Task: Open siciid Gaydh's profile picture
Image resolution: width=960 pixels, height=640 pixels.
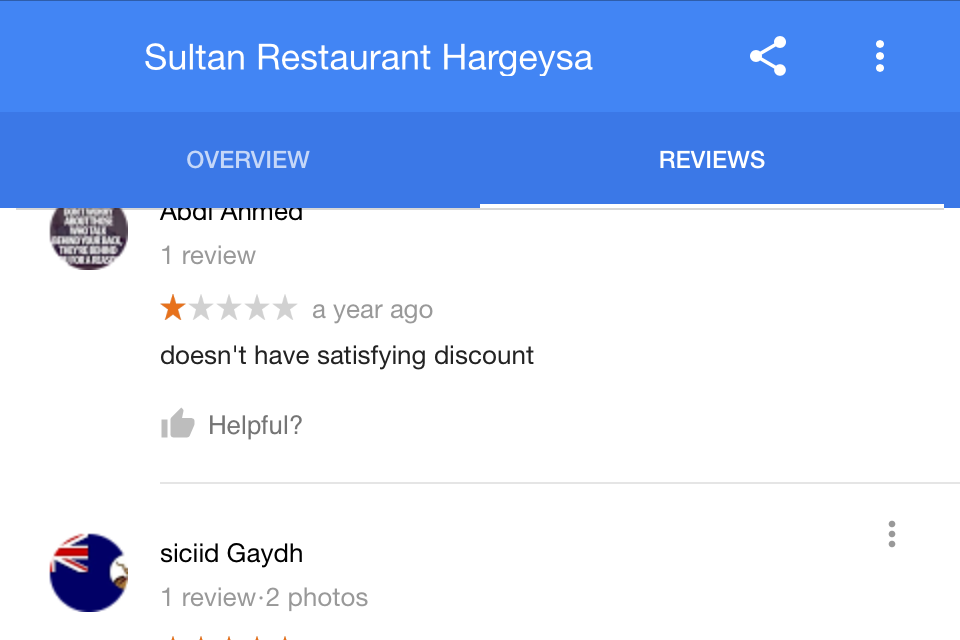Action: (x=88, y=572)
